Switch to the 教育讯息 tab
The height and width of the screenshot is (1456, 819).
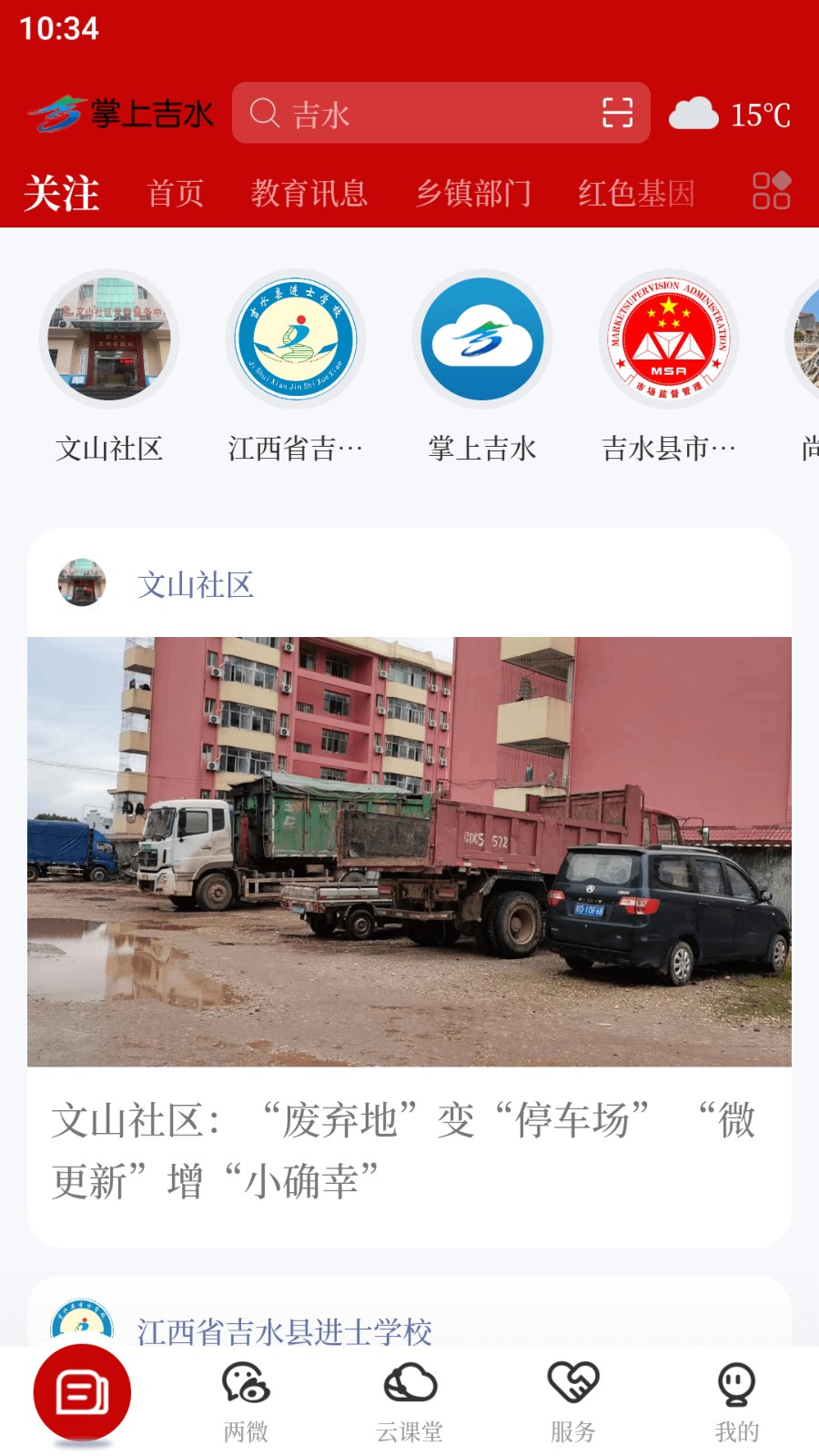310,193
